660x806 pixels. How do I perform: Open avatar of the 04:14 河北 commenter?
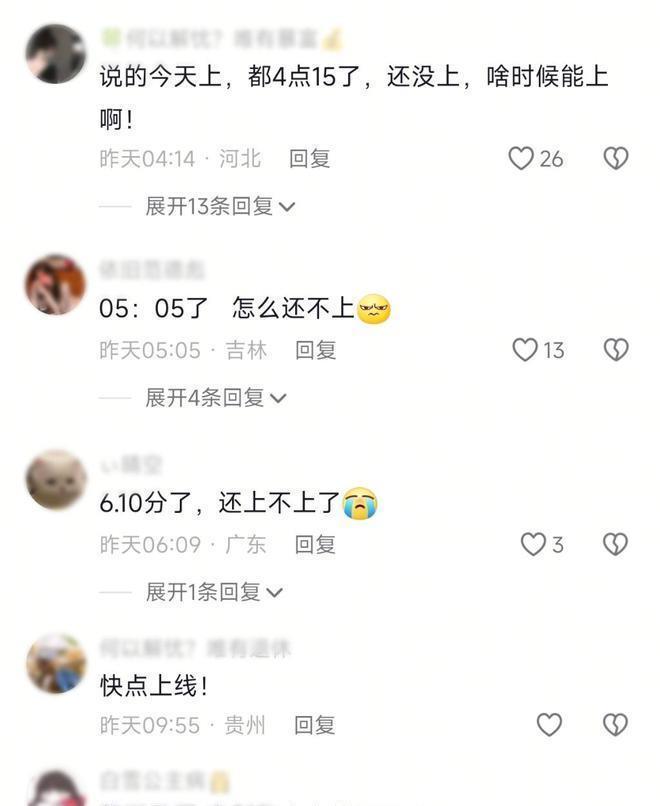coord(55,54)
